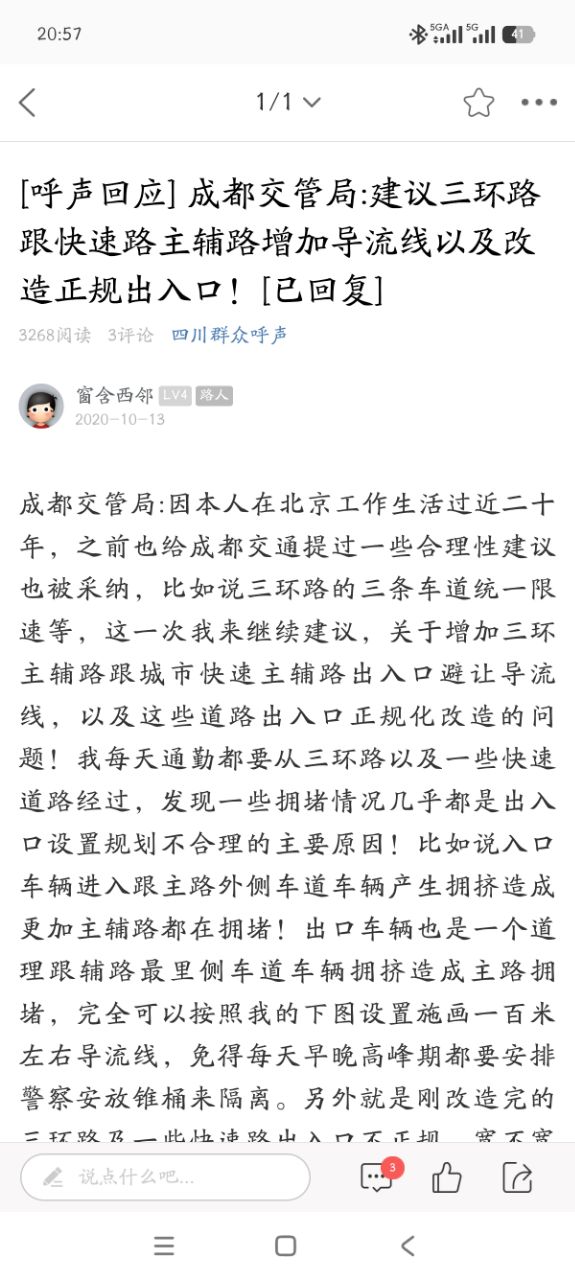The height and width of the screenshot is (1280, 575).
Task: Tap the system home button
Action: point(286,1246)
